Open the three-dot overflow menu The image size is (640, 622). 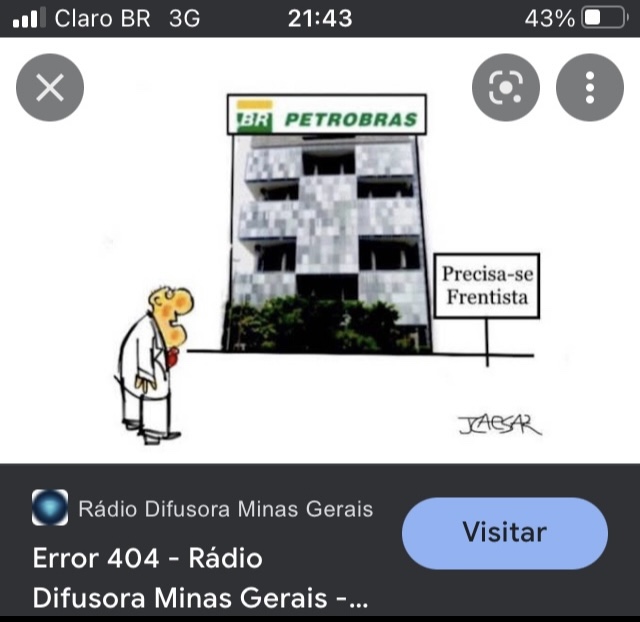590,88
